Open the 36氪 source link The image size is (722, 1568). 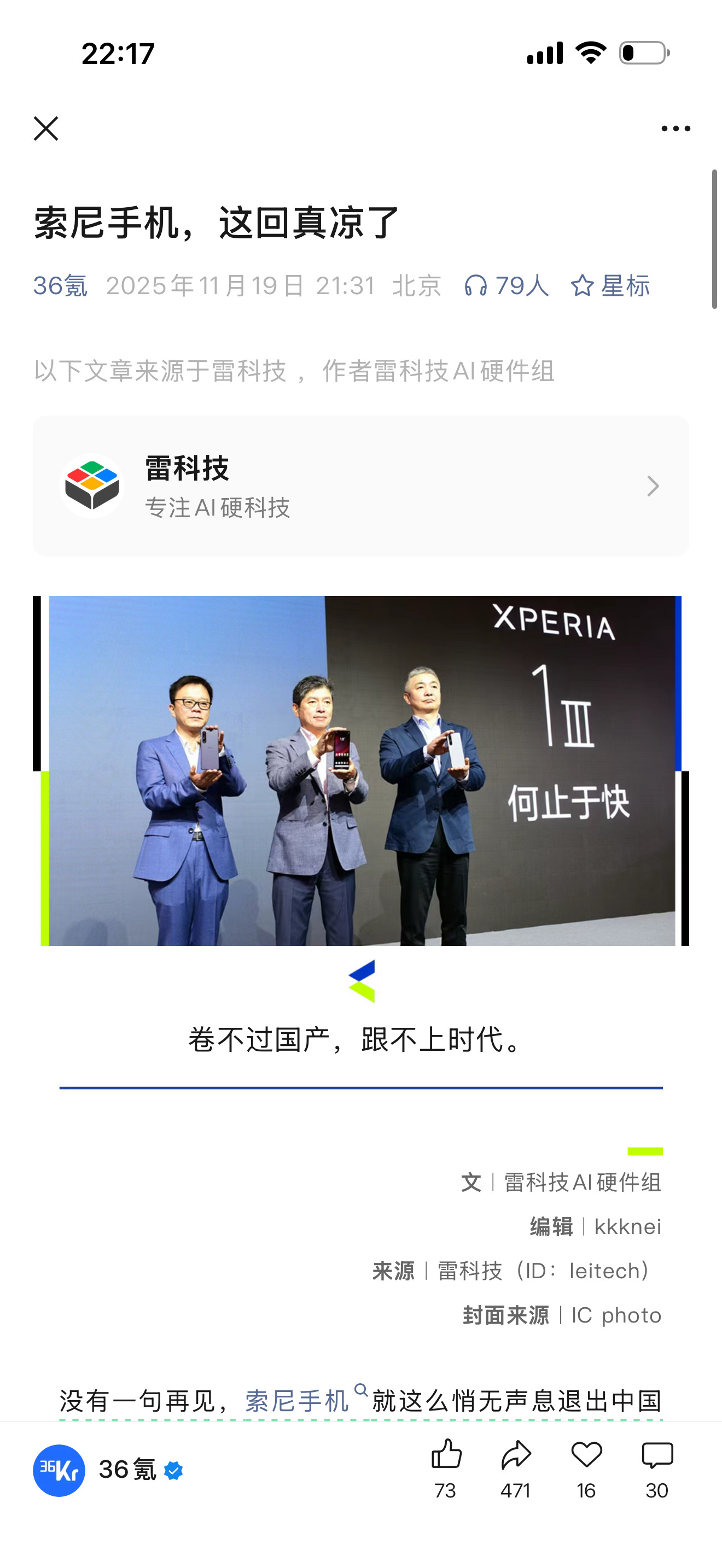tap(61, 286)
